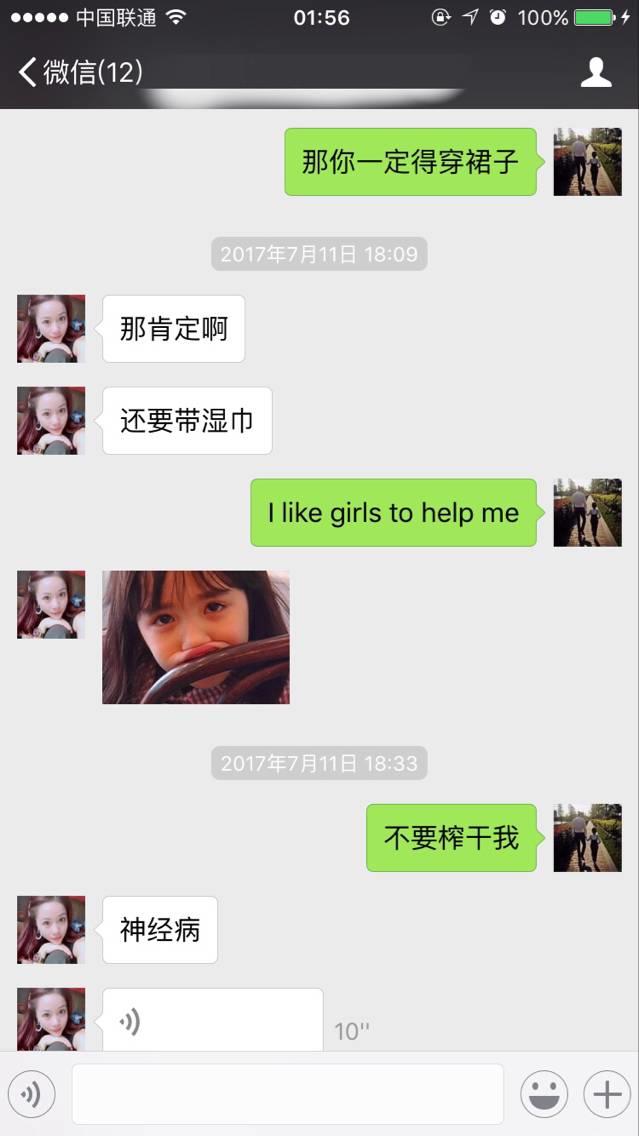Play the 10-second voice message

pos(212,1022)
